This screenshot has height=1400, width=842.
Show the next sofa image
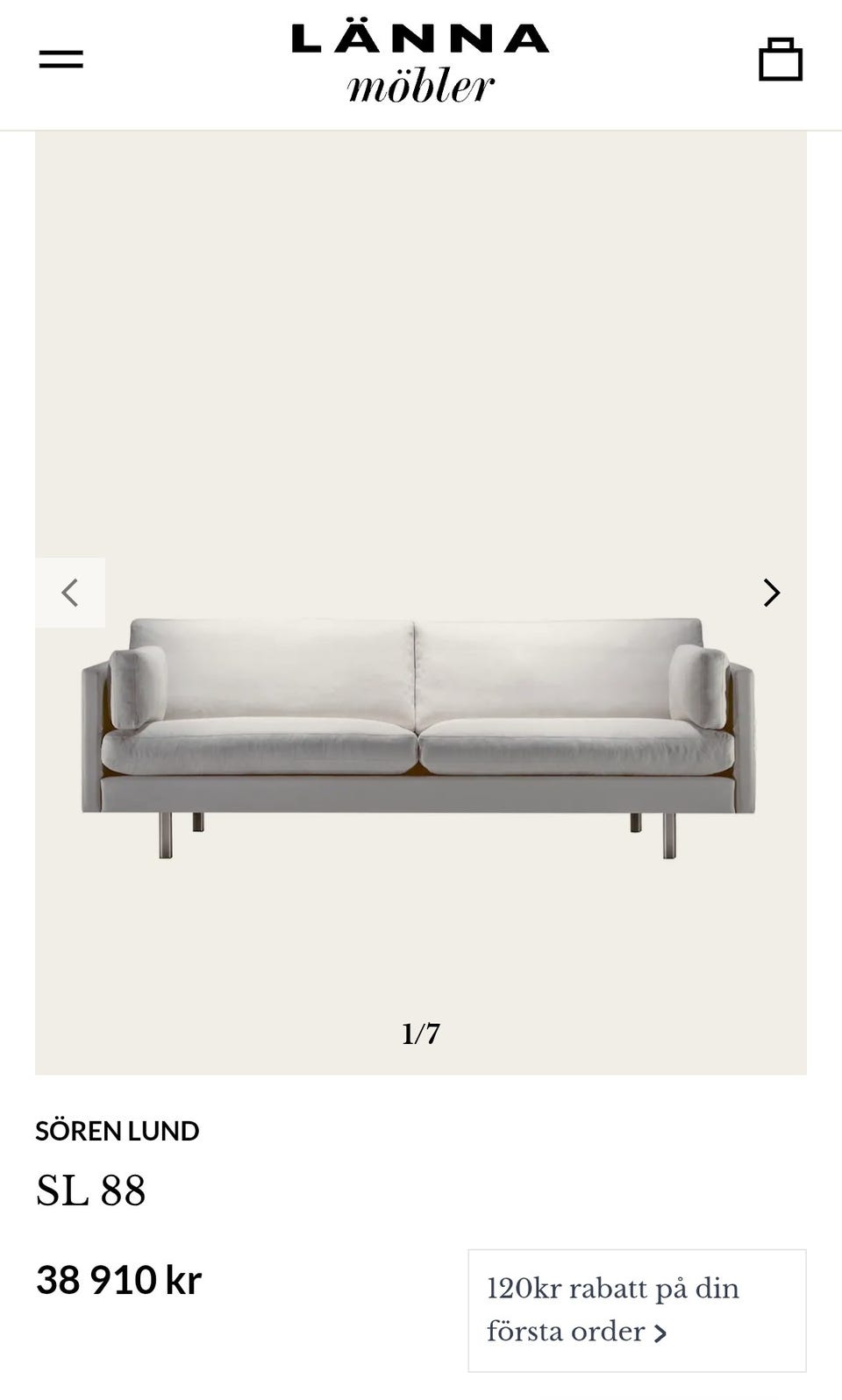pyautogui.click(x=771, y=593)
